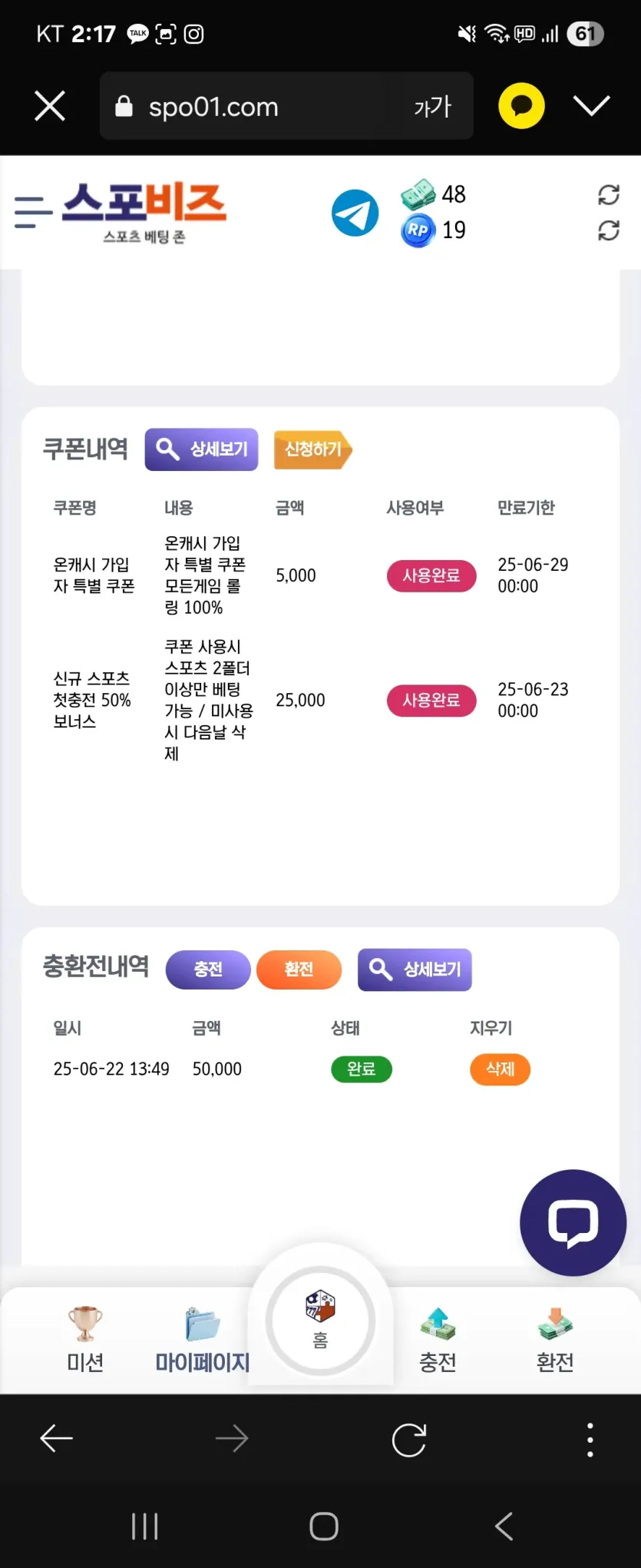Open the 가가 text size option

tap(433, 106)
